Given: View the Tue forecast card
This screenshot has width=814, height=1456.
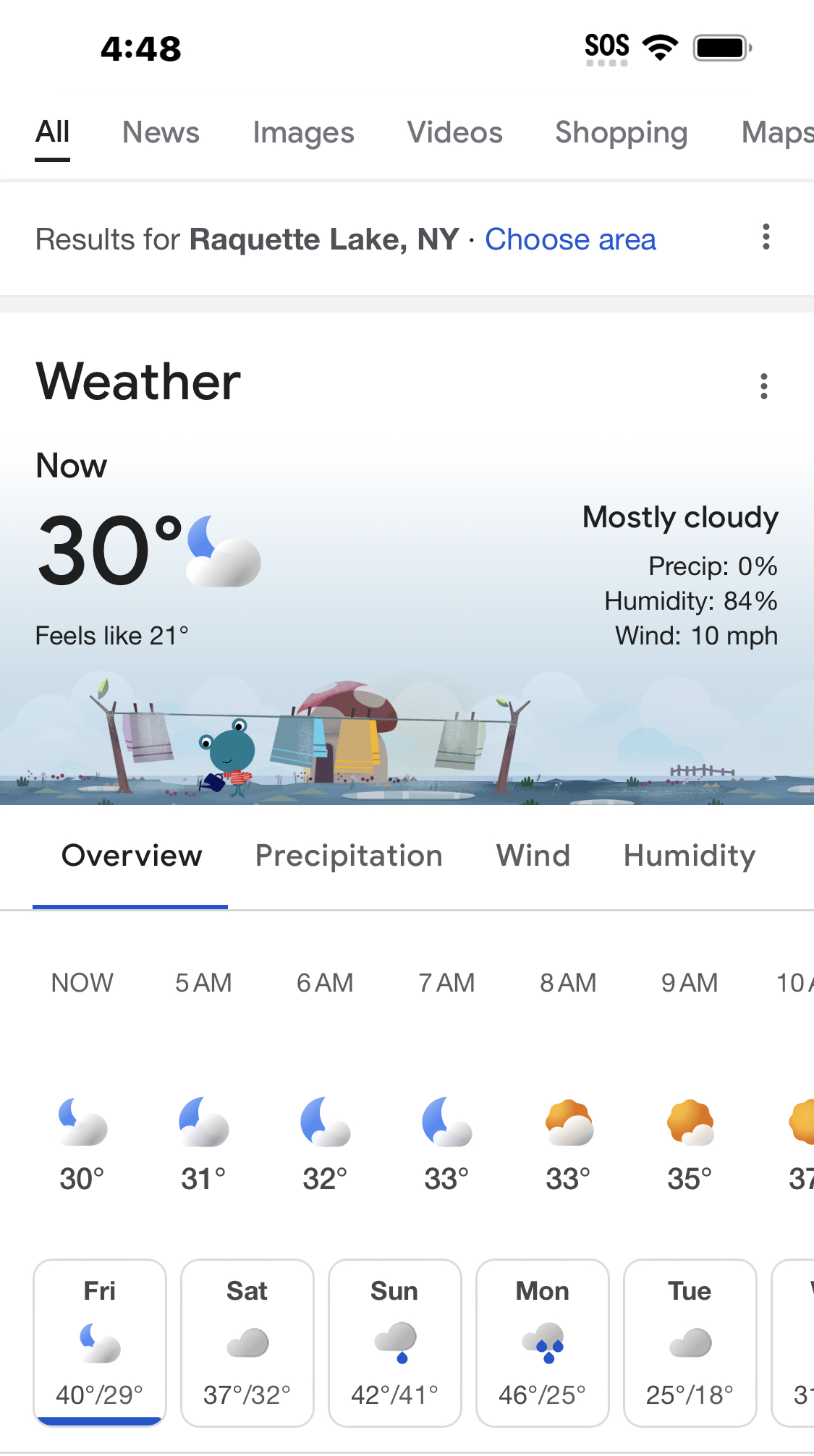Looking at the screenshot, I should (690, 1343).
